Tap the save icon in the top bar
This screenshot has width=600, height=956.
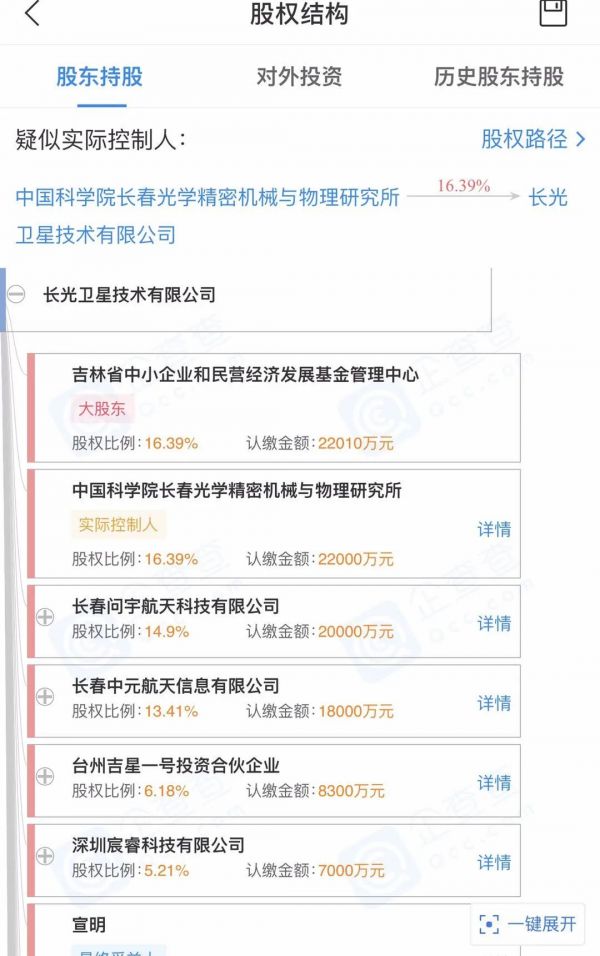pyautogui.click(x=553, y=13)
